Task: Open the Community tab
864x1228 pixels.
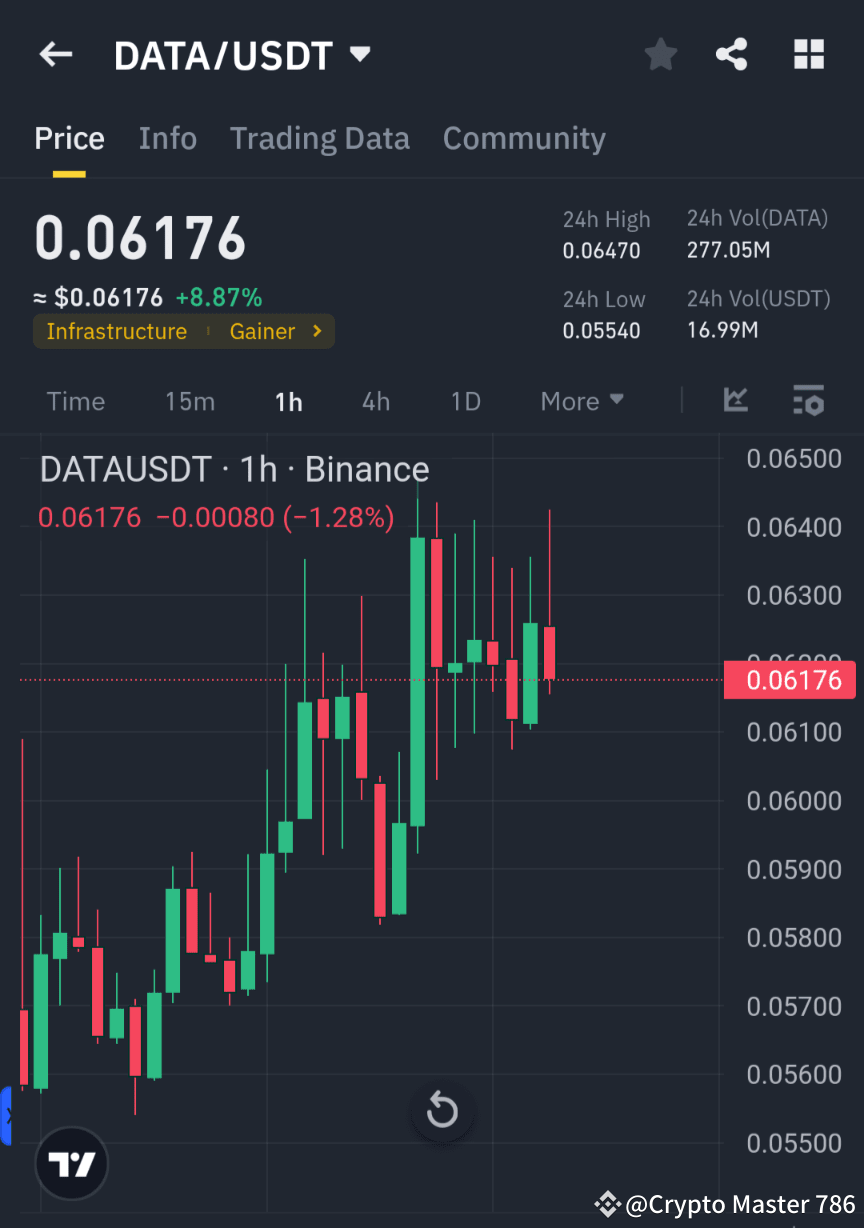Action: point(524,138)
